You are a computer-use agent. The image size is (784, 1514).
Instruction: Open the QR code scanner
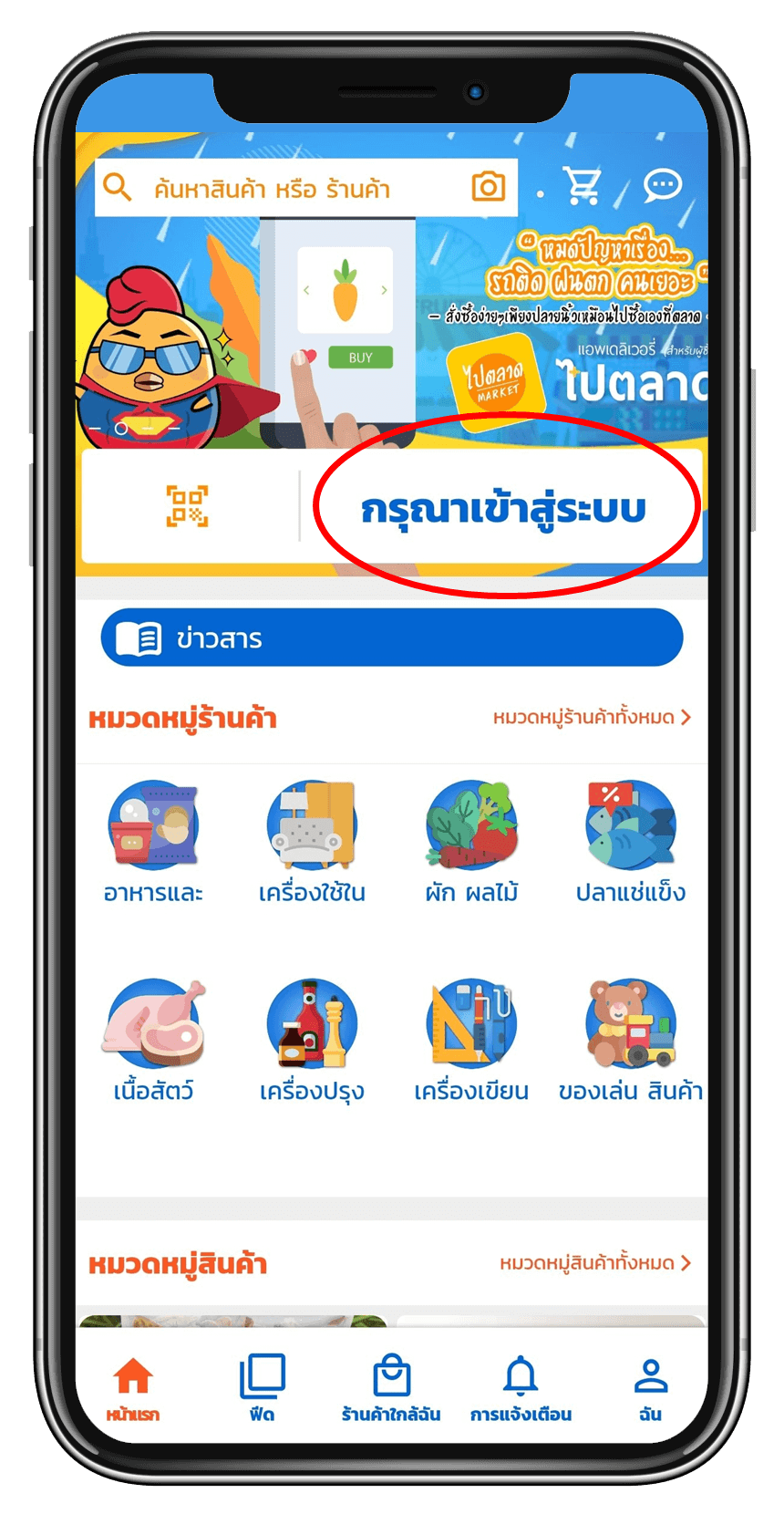tap(187, 506)
